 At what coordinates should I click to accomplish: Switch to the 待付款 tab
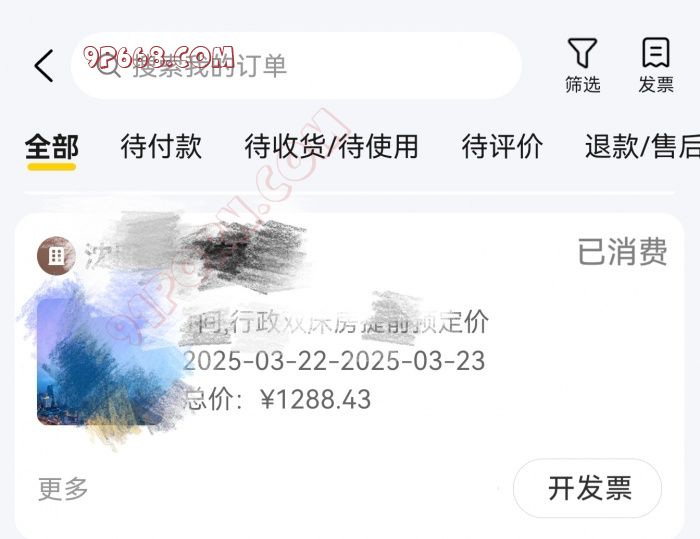click(161, 147)
